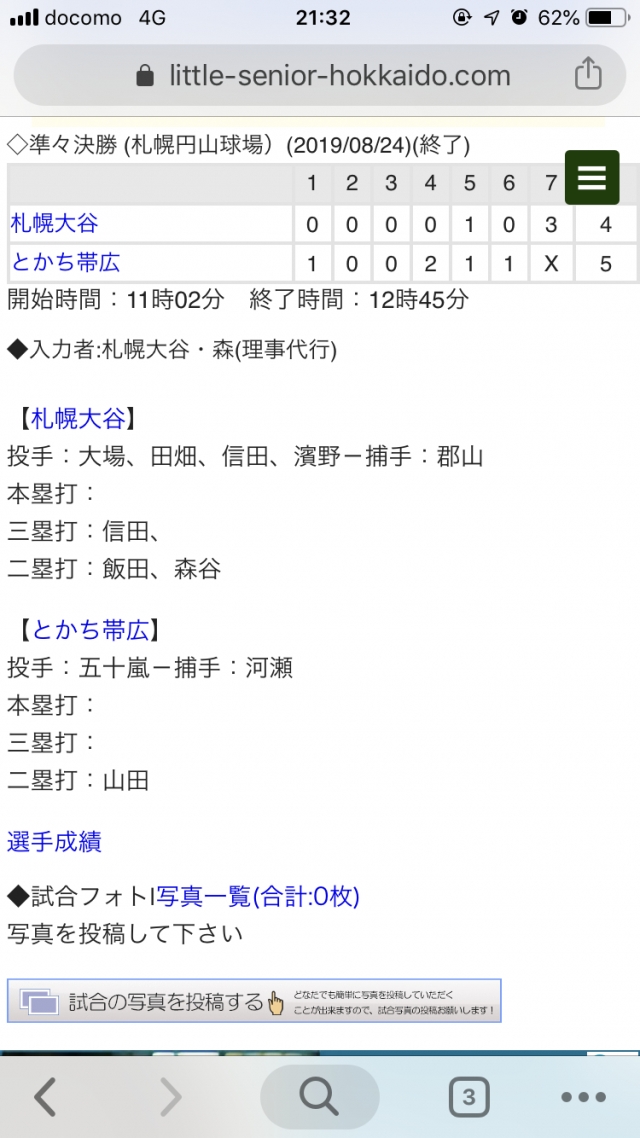Open 札幌大谷 team link in score table

pos(54,223)
